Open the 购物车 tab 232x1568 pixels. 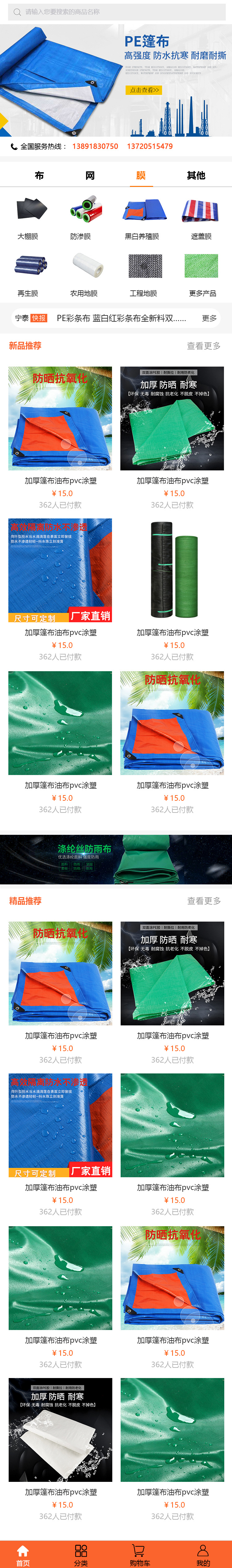(x=139, y=1555)
